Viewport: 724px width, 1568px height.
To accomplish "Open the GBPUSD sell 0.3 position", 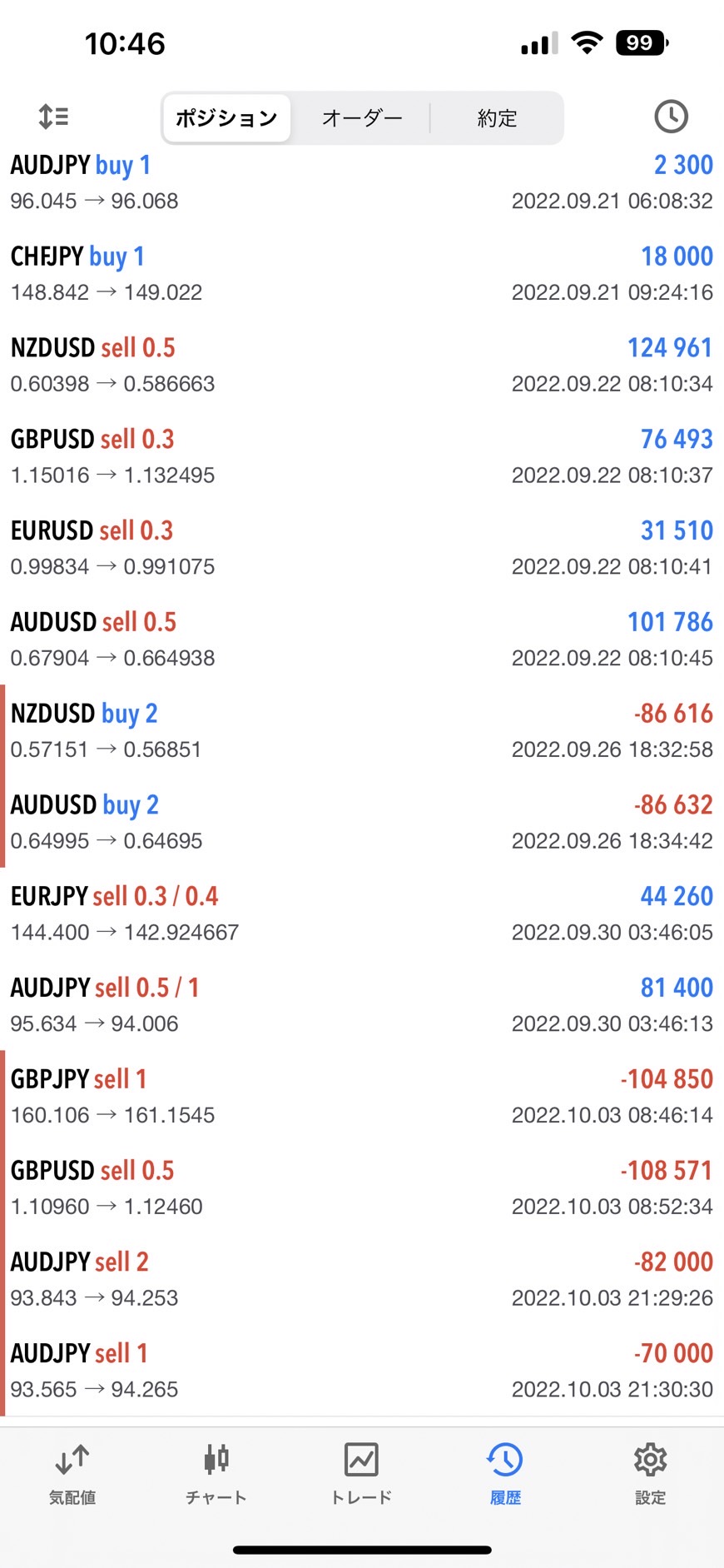I will coord(361,456).
